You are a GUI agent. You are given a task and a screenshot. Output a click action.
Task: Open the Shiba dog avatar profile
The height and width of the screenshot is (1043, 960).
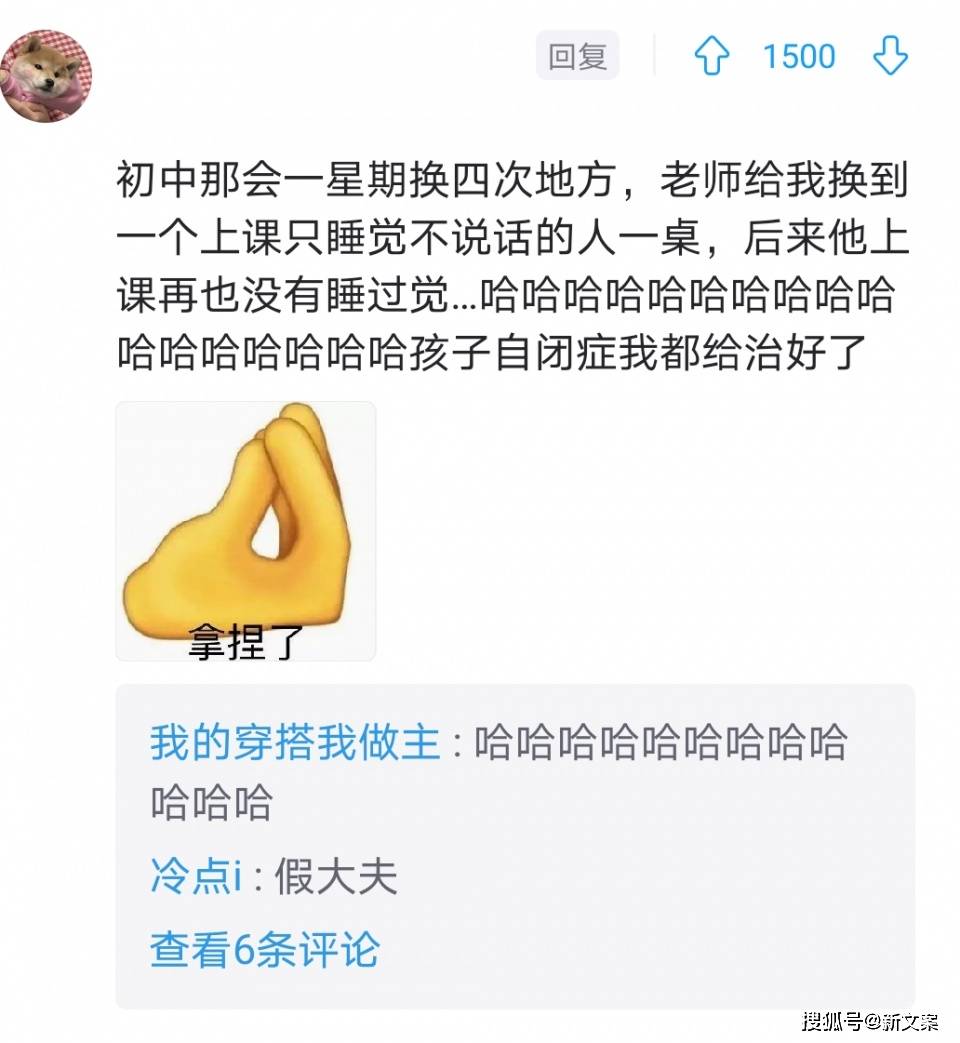coord(47,72)
